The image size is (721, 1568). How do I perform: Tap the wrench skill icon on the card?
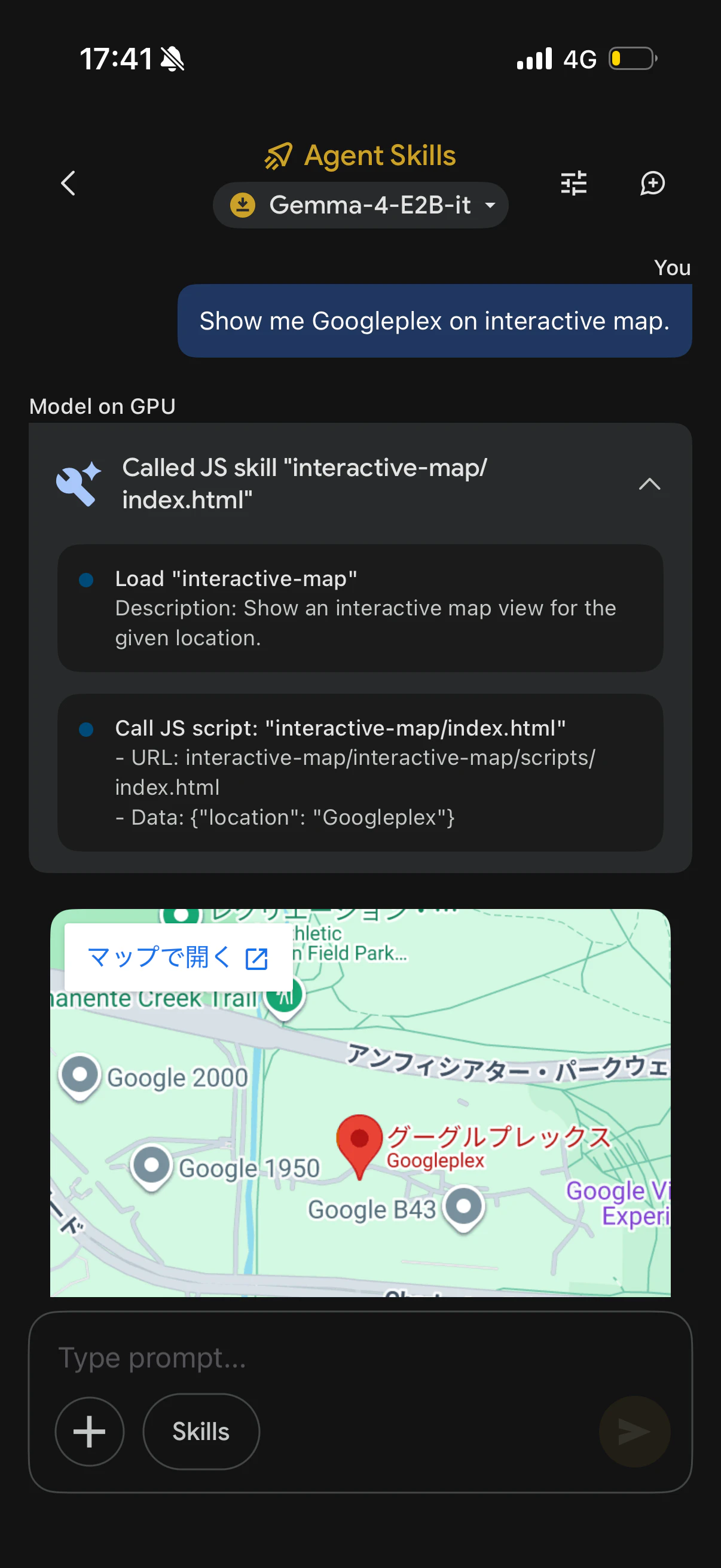[78, 484]
